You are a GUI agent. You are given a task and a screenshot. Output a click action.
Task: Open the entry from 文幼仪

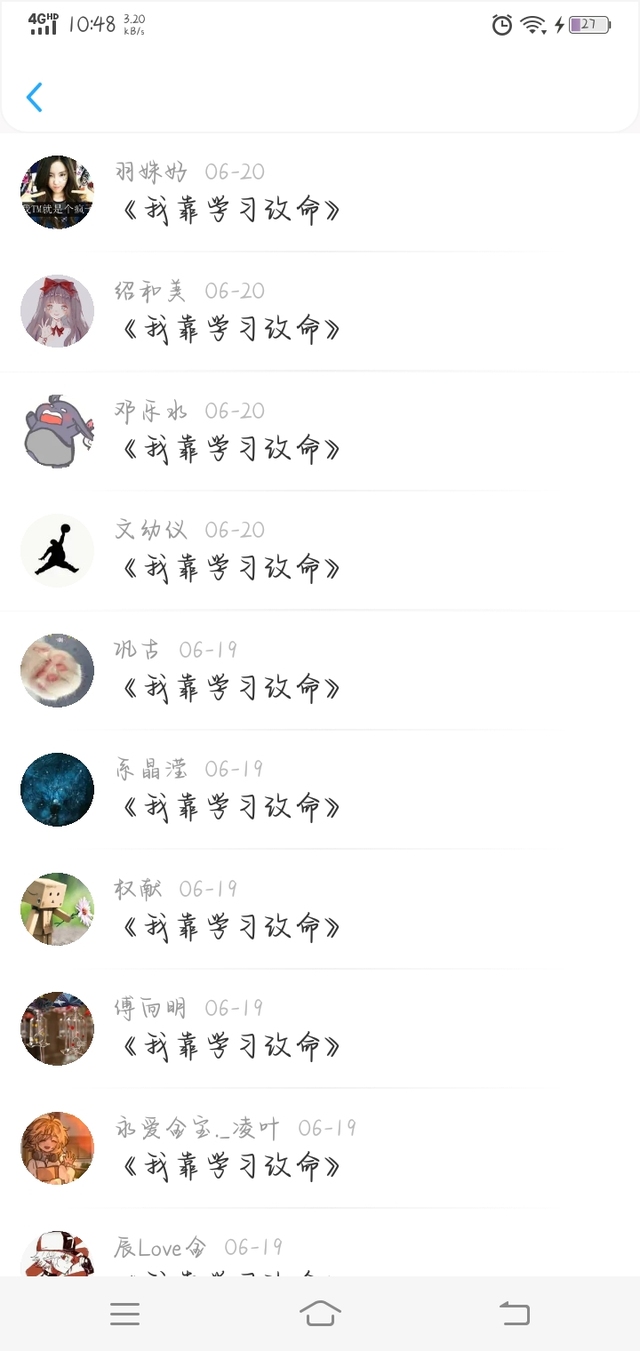point(320,551)
